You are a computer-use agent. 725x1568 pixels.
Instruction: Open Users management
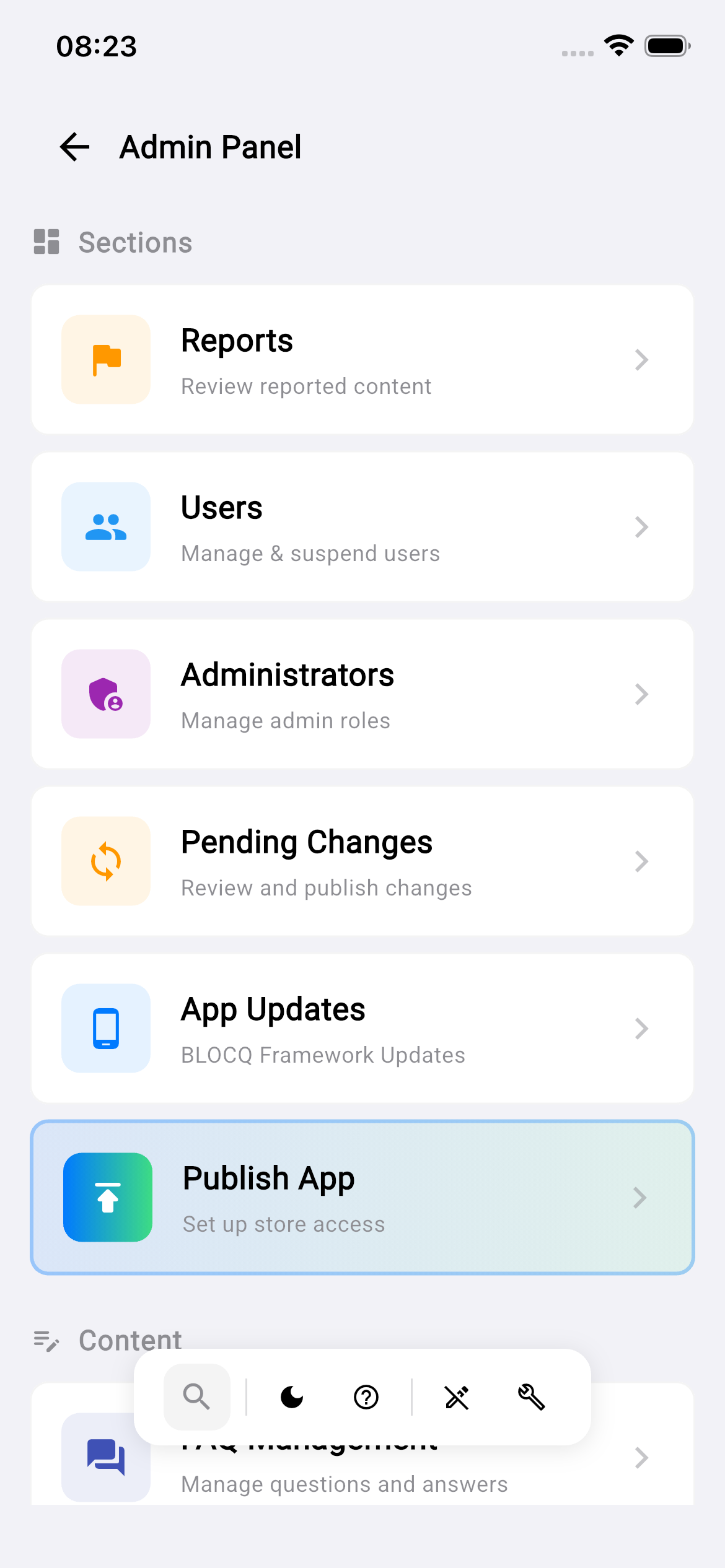[x=362, y=527]
